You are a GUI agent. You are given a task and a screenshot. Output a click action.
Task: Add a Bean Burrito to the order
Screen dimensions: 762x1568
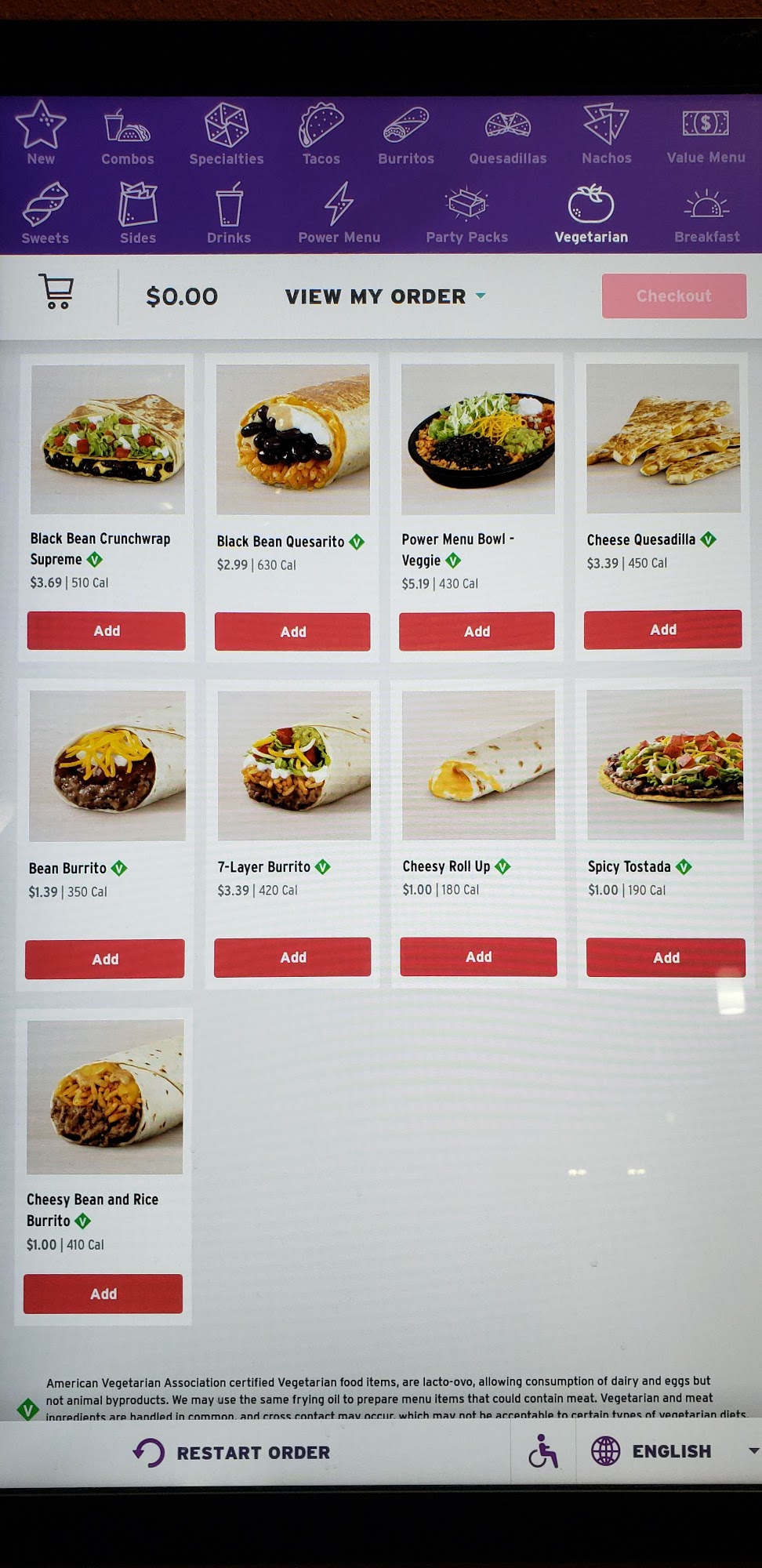tap(105, 959)
